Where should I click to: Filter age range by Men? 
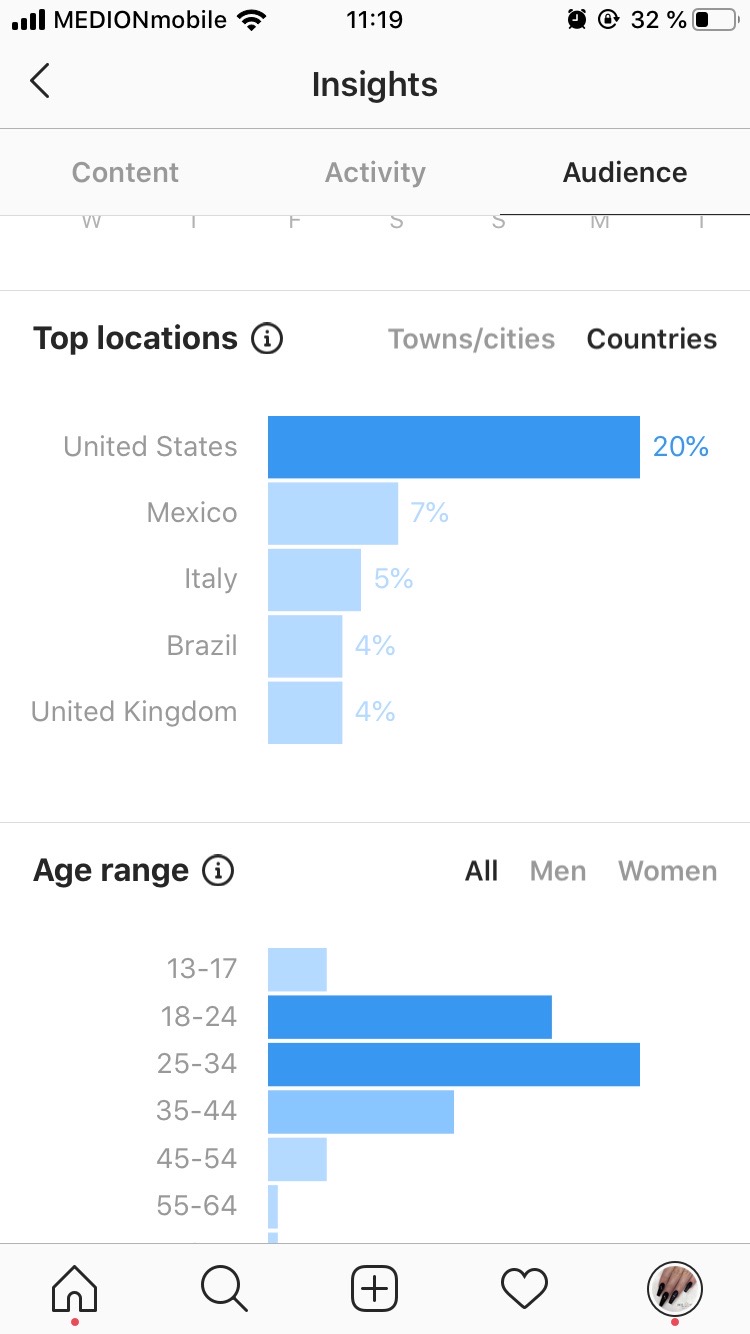558,871
